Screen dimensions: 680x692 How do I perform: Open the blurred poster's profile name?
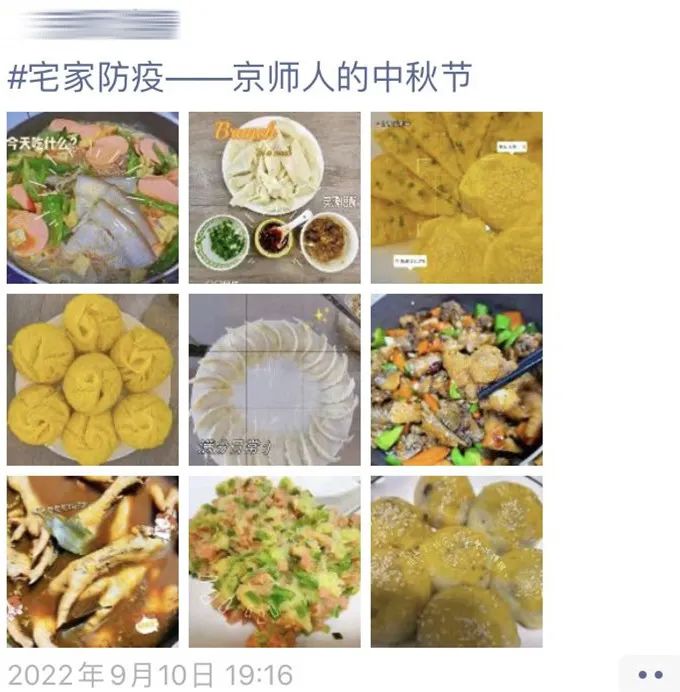(x=100, y=24)
